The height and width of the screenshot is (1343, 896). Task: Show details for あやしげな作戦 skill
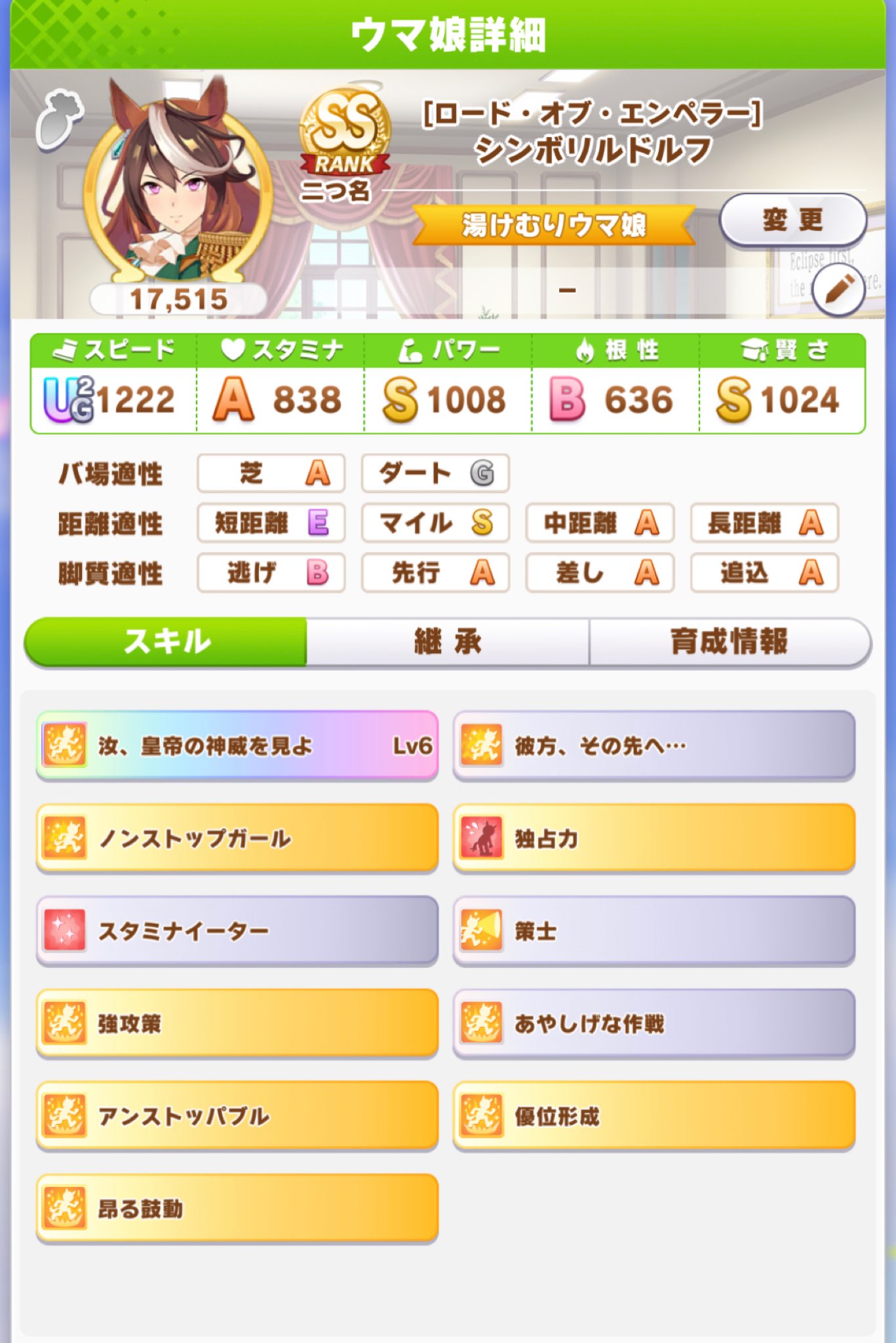pos(653,1023)
